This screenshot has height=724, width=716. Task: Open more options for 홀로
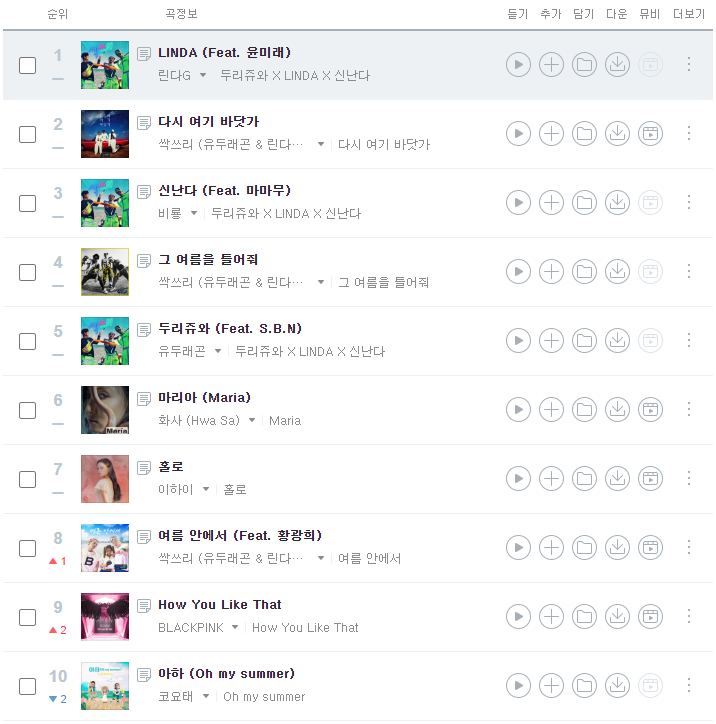688,478
